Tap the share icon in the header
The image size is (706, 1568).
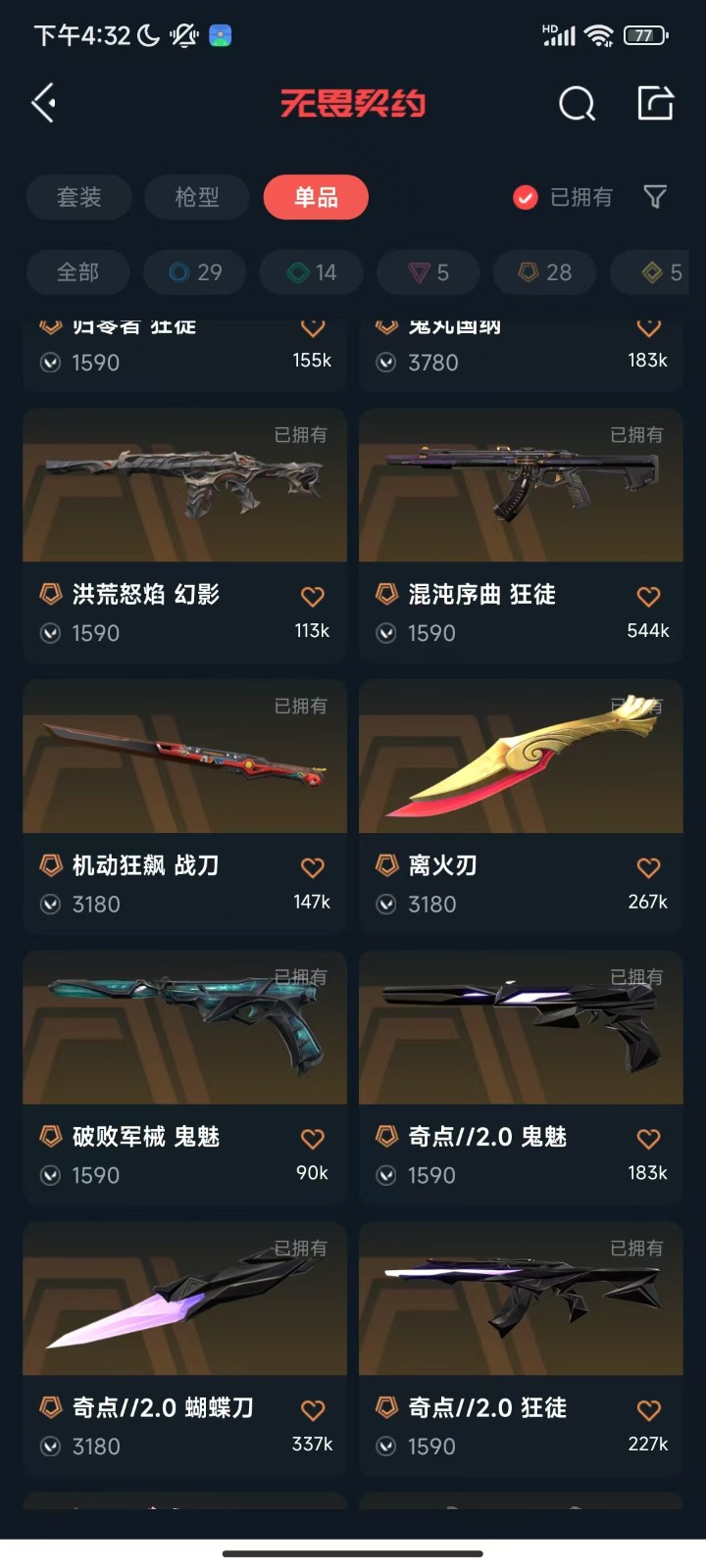pyautogui.click(x=655, y=103)
